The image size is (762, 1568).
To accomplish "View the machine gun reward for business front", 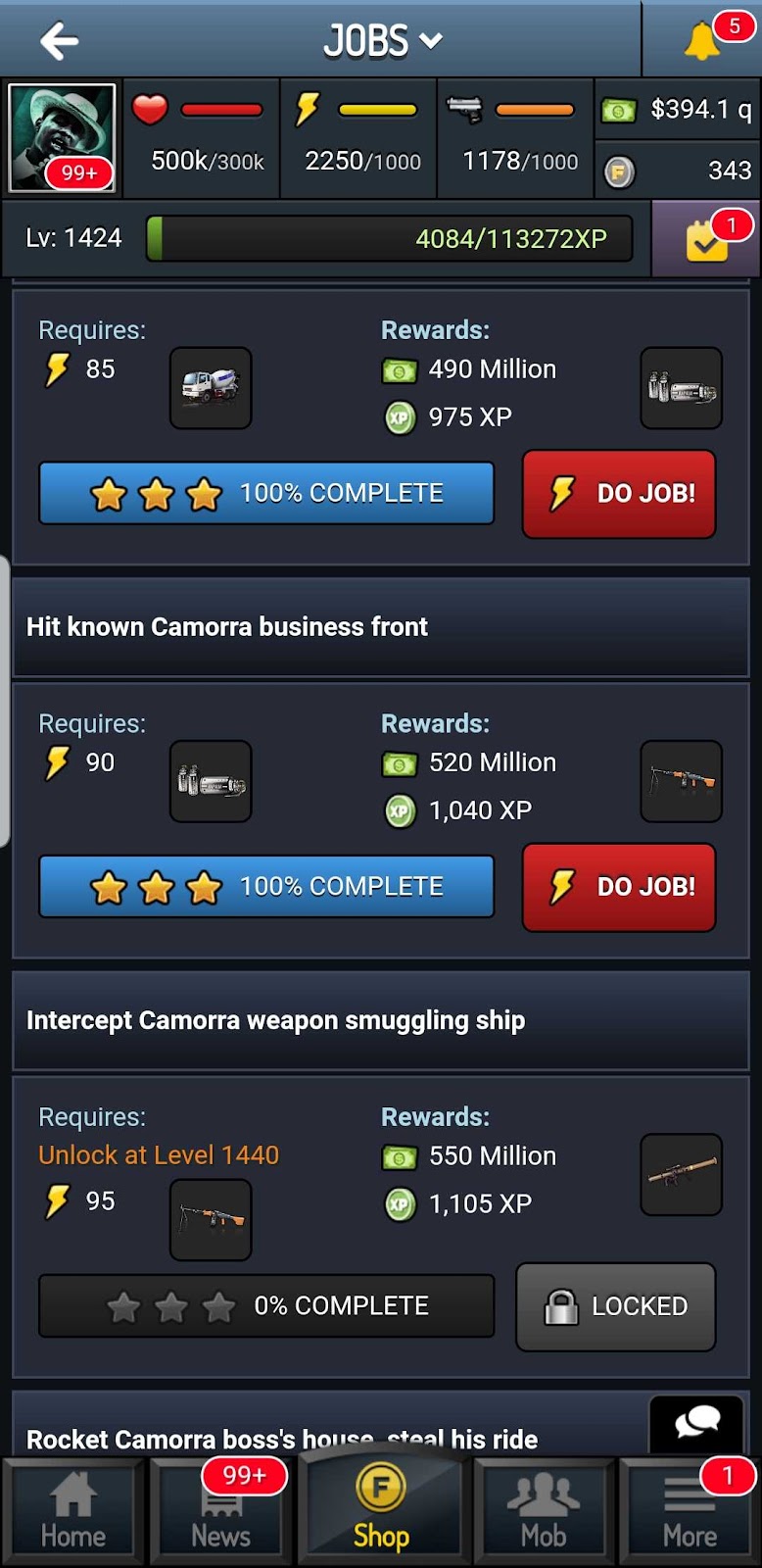I will pos(682,781).
